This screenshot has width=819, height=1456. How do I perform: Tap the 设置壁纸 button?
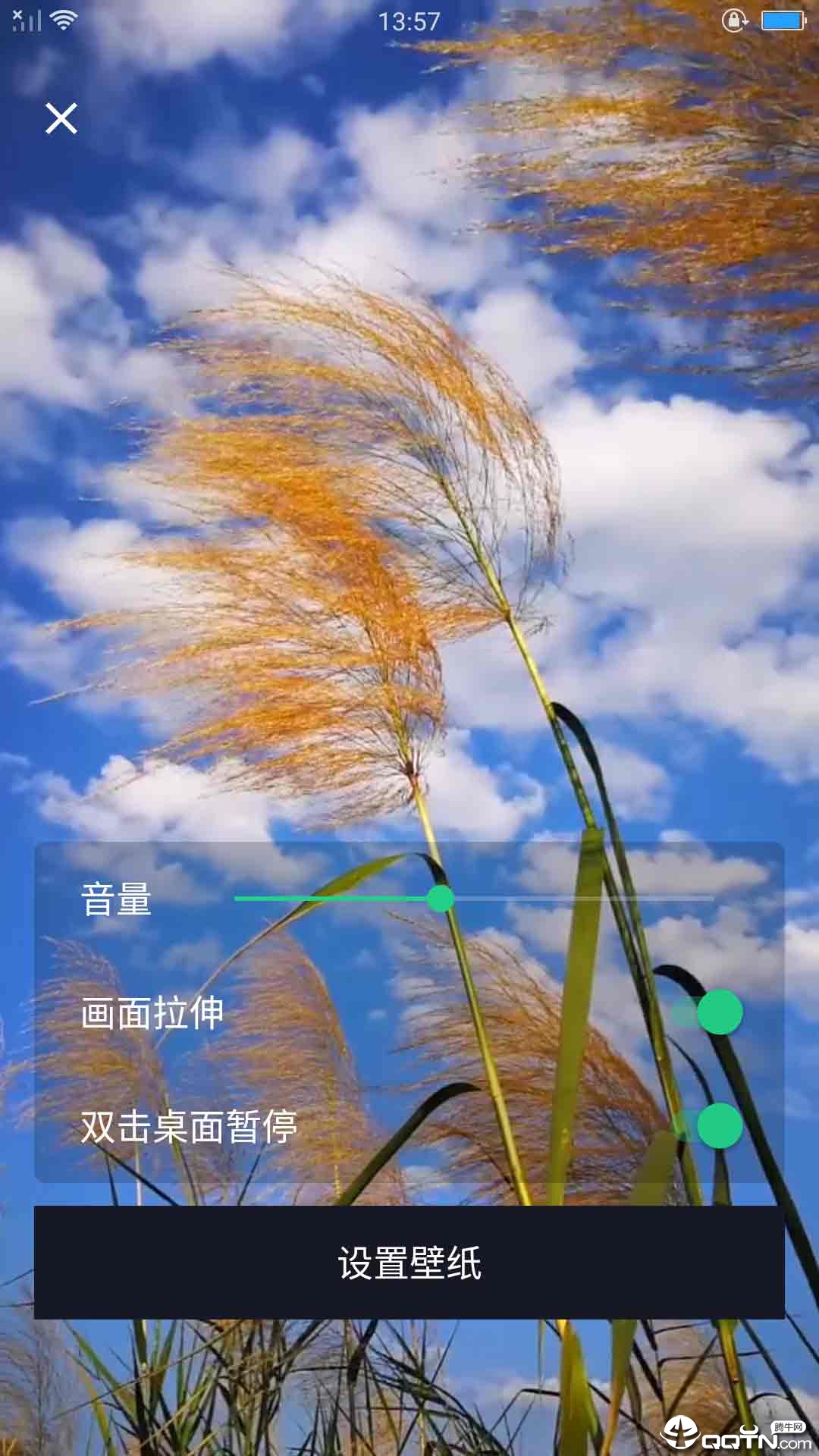(409, 1263)
